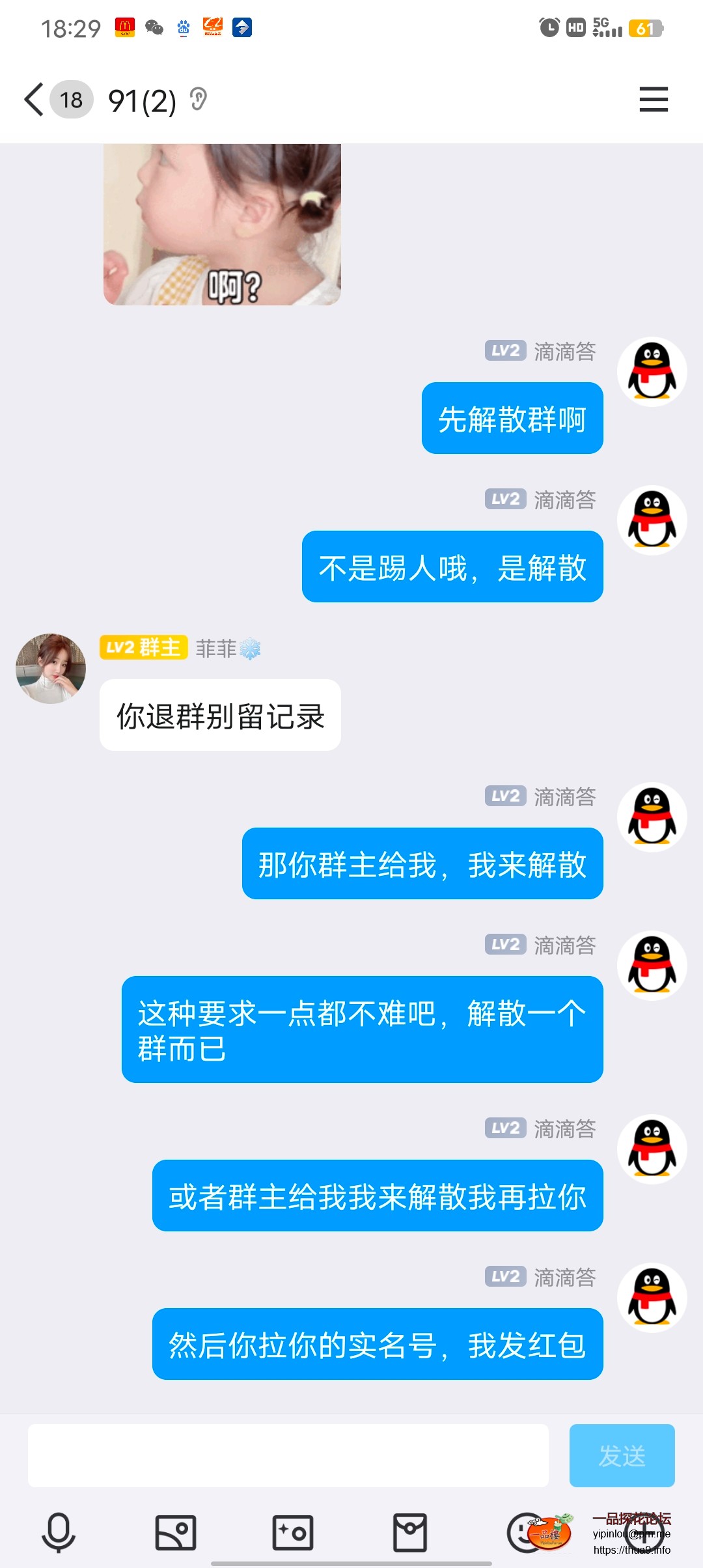Open the group settings menu
Viewport: 703px width, 1568px height.
point(654,100)
